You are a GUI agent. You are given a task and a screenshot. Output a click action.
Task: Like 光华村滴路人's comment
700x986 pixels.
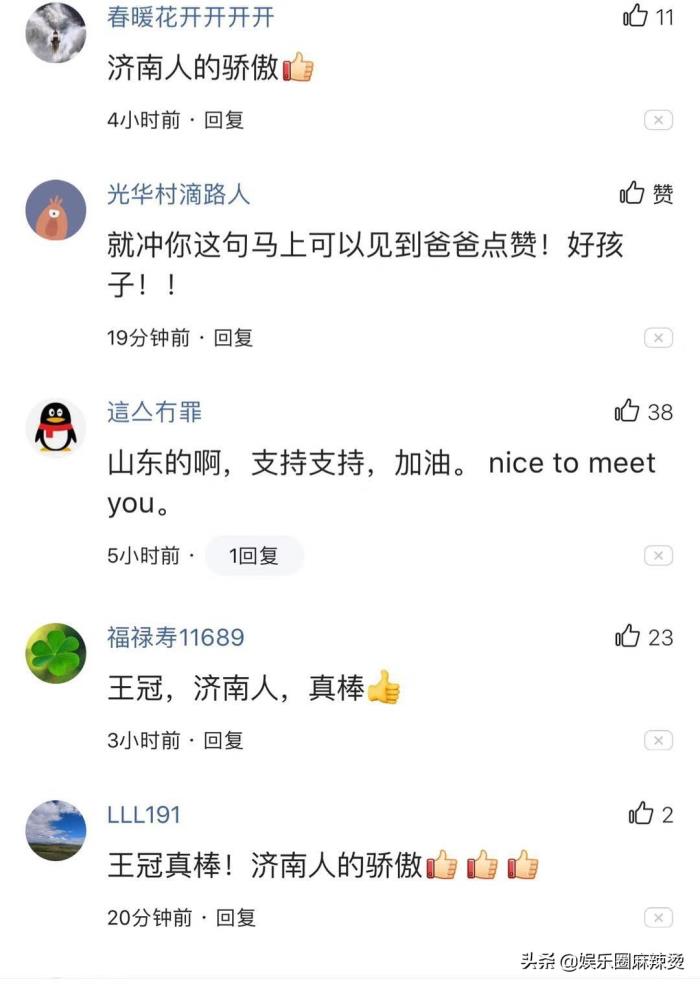[x=633, y=194]
